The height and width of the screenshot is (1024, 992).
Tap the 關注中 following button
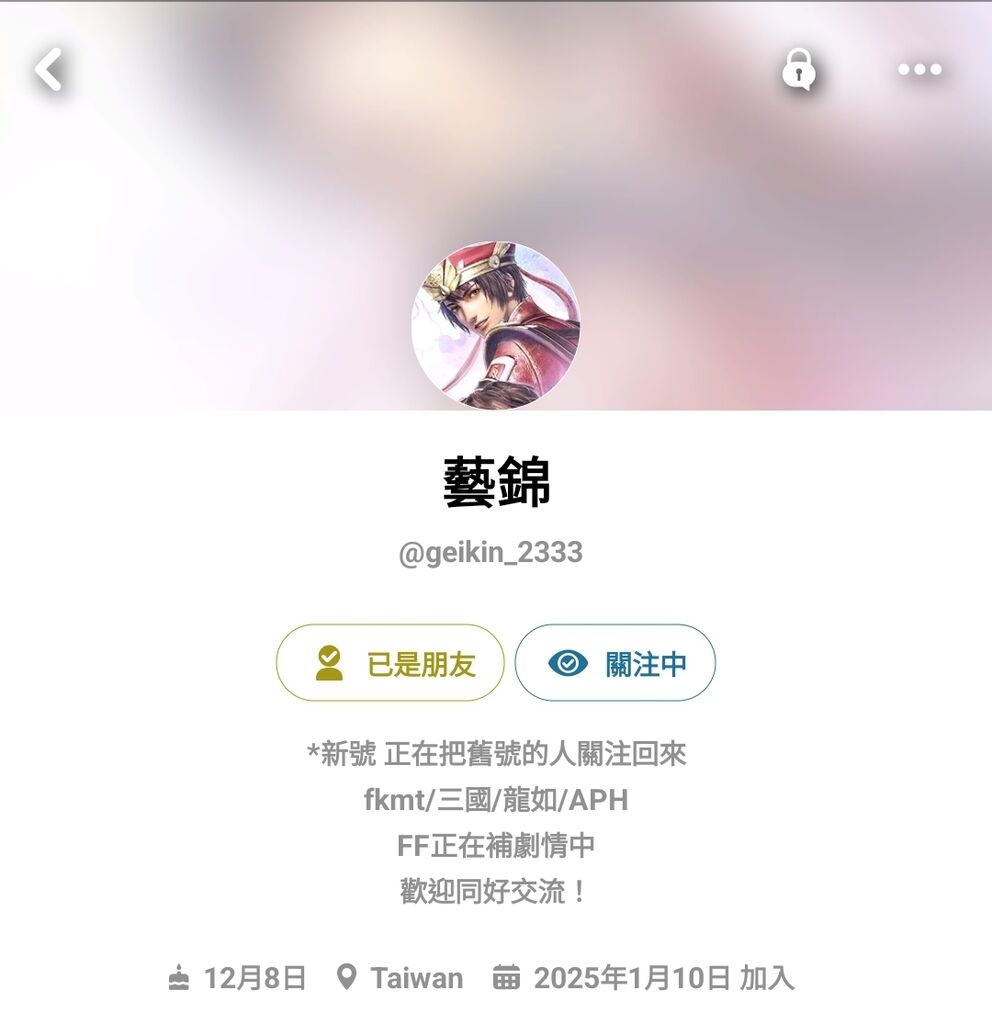click(x=615, y=663)
